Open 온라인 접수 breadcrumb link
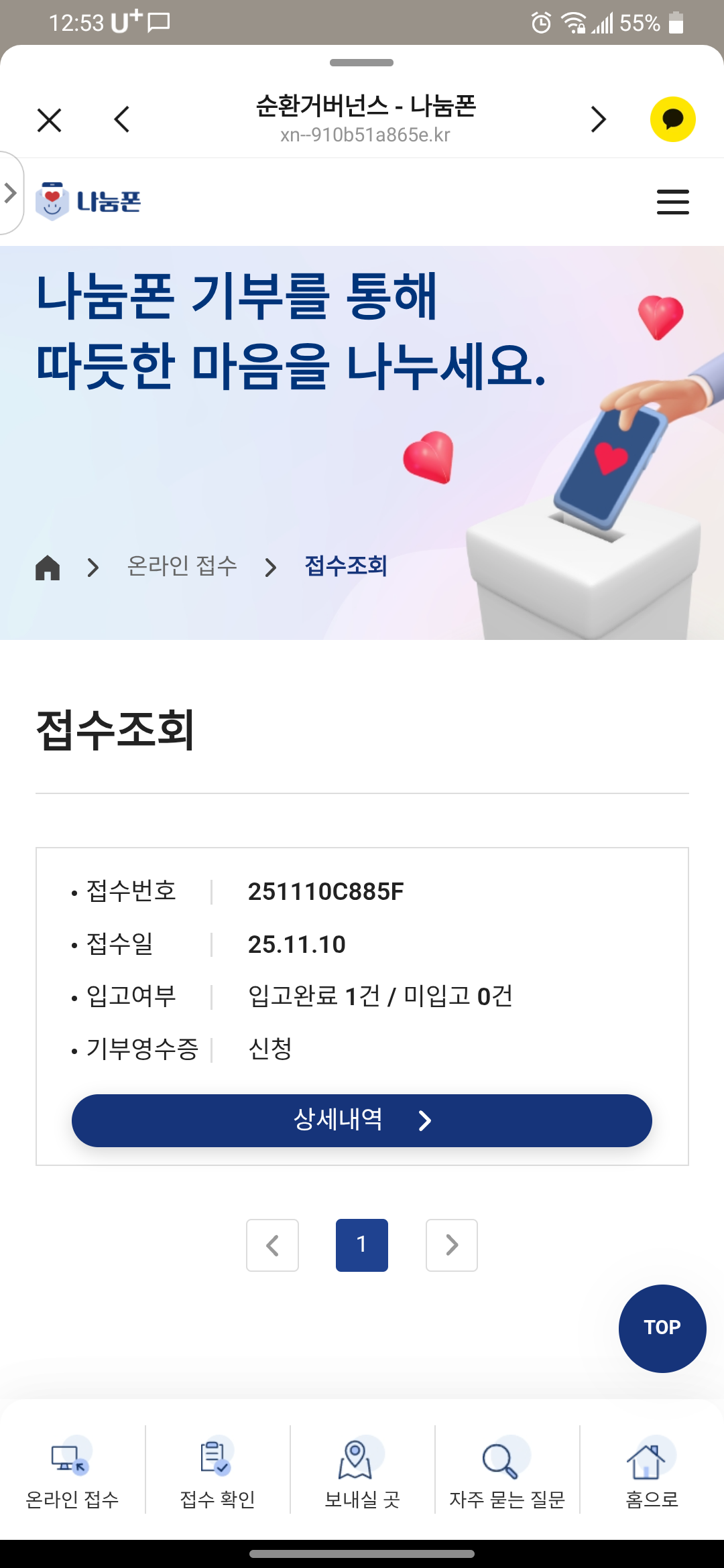Screen dimensions: 724x1568 point(182,567)
